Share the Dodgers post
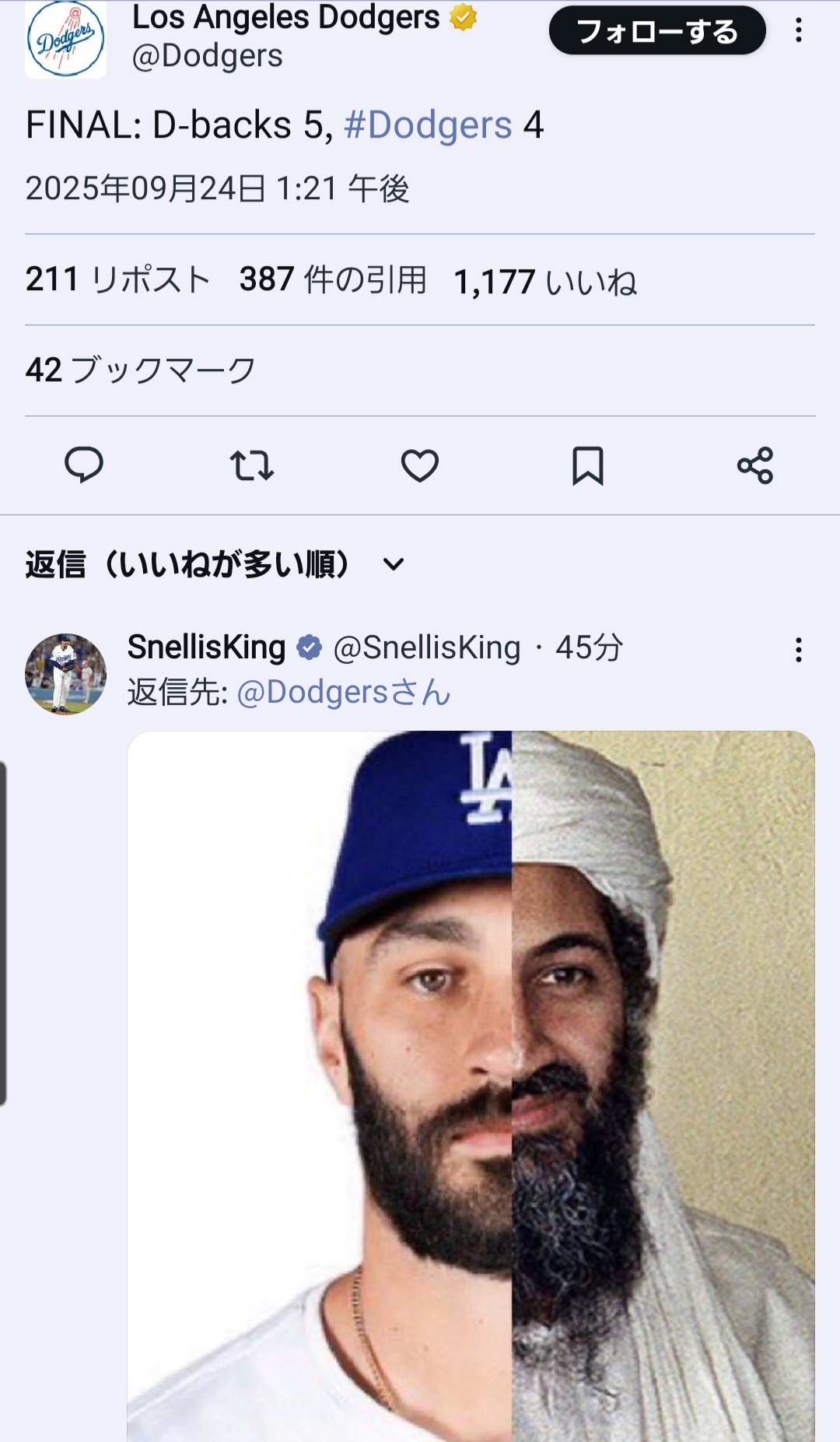This screenshot has width=840, height=1442. point(755,465)
